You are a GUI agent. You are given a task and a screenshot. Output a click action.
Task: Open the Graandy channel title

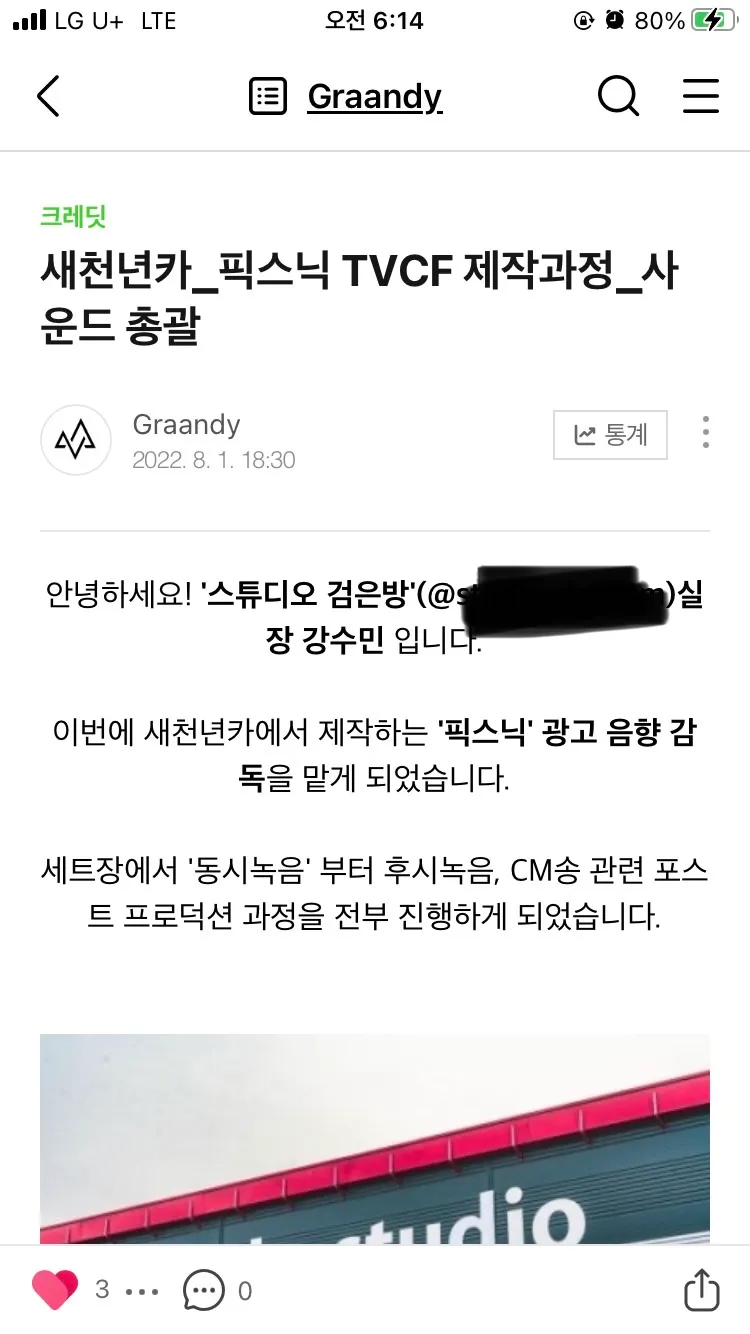[374, 96]
